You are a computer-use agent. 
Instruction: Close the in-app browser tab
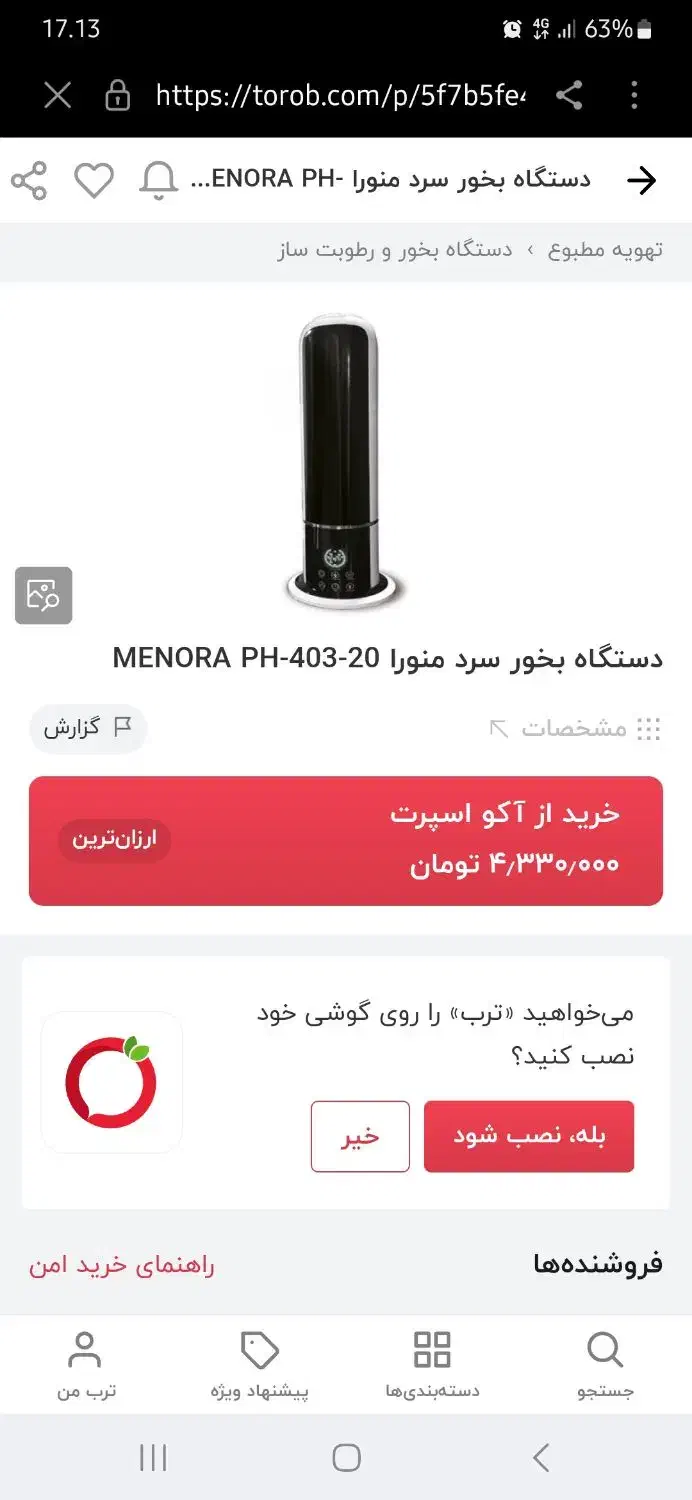[x=58, y=96]
